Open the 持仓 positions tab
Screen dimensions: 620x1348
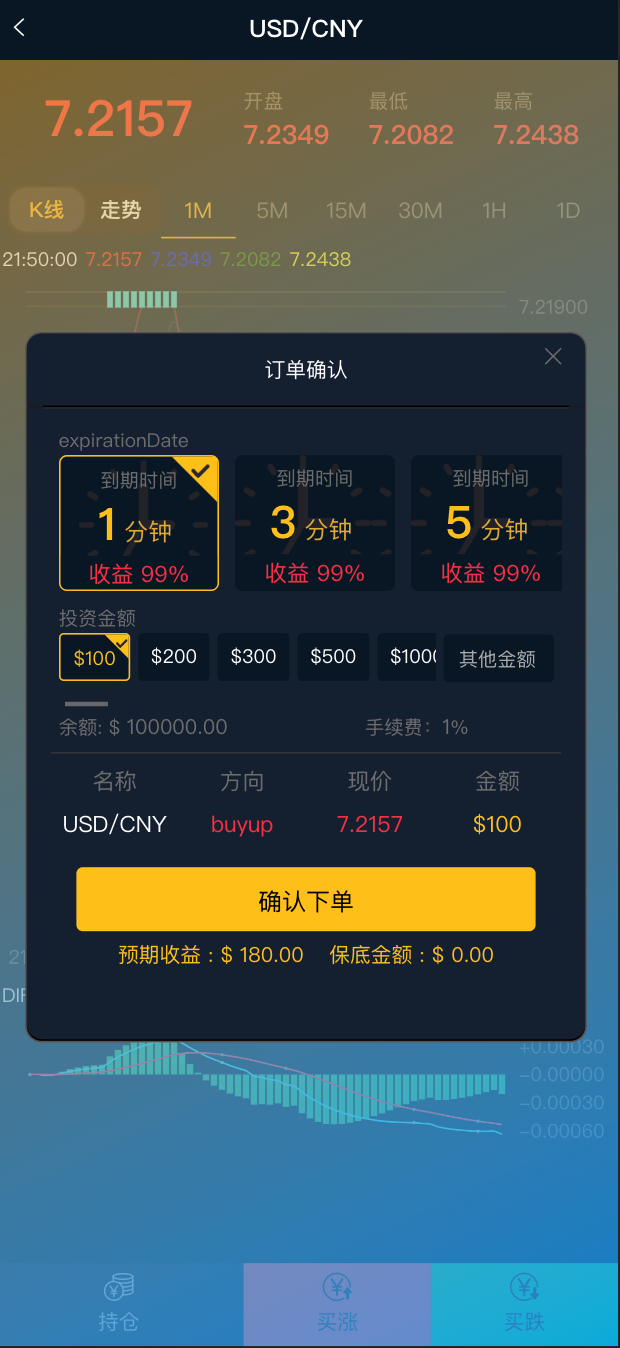(118, 1304)
